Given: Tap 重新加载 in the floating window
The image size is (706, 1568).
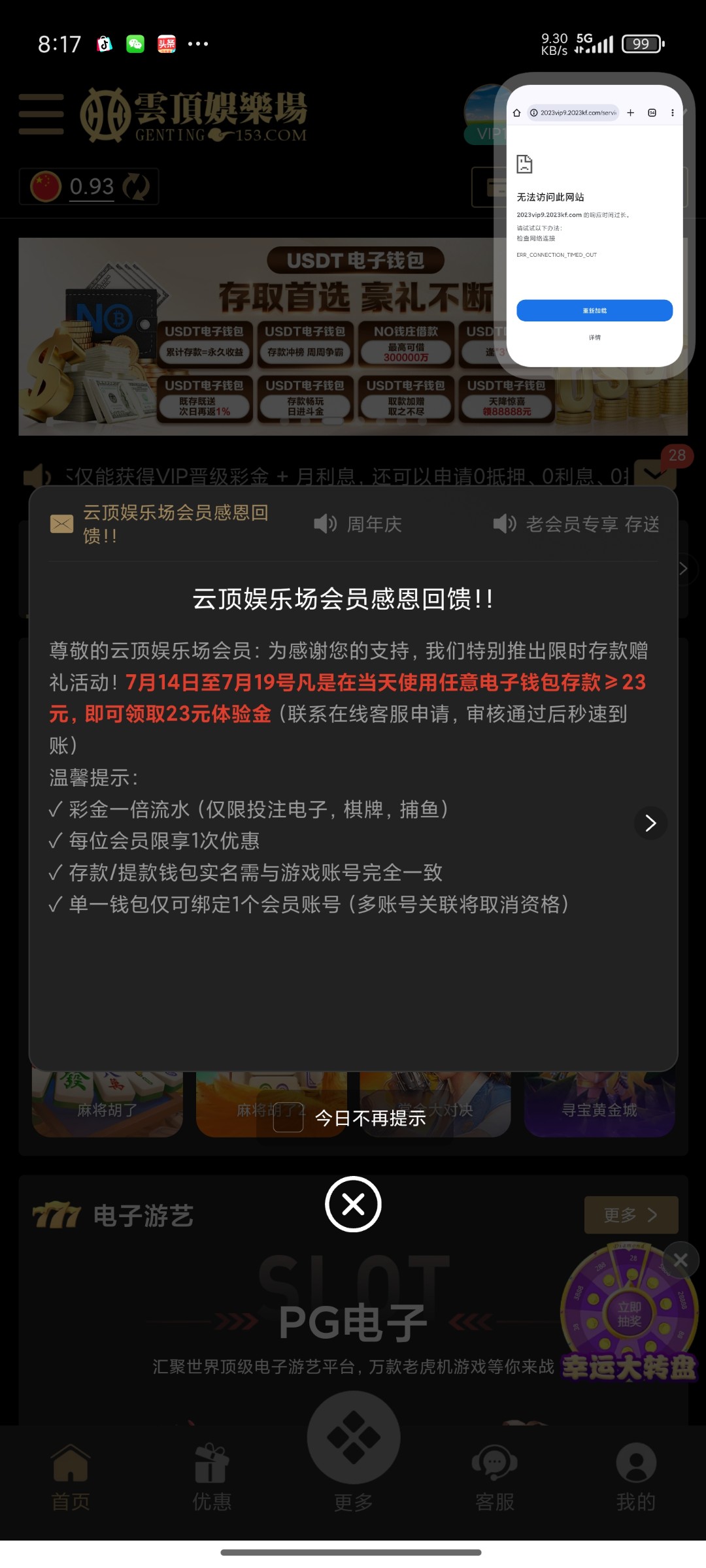Looking at the screenshot, I should [x=594, y=310].
